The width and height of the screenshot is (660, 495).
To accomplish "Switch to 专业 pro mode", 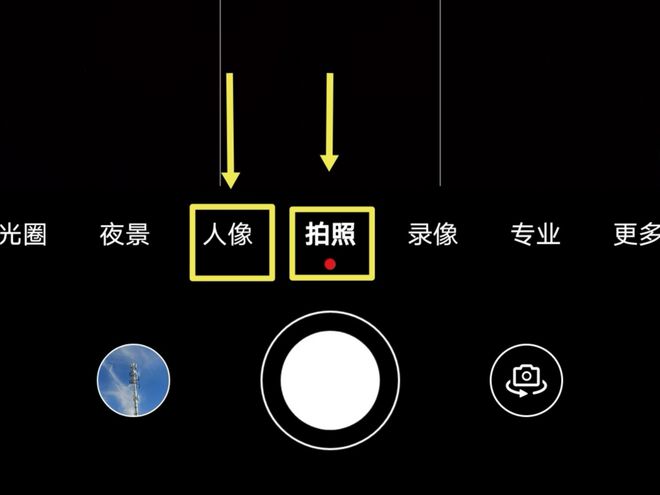I will tap(535, 236).
